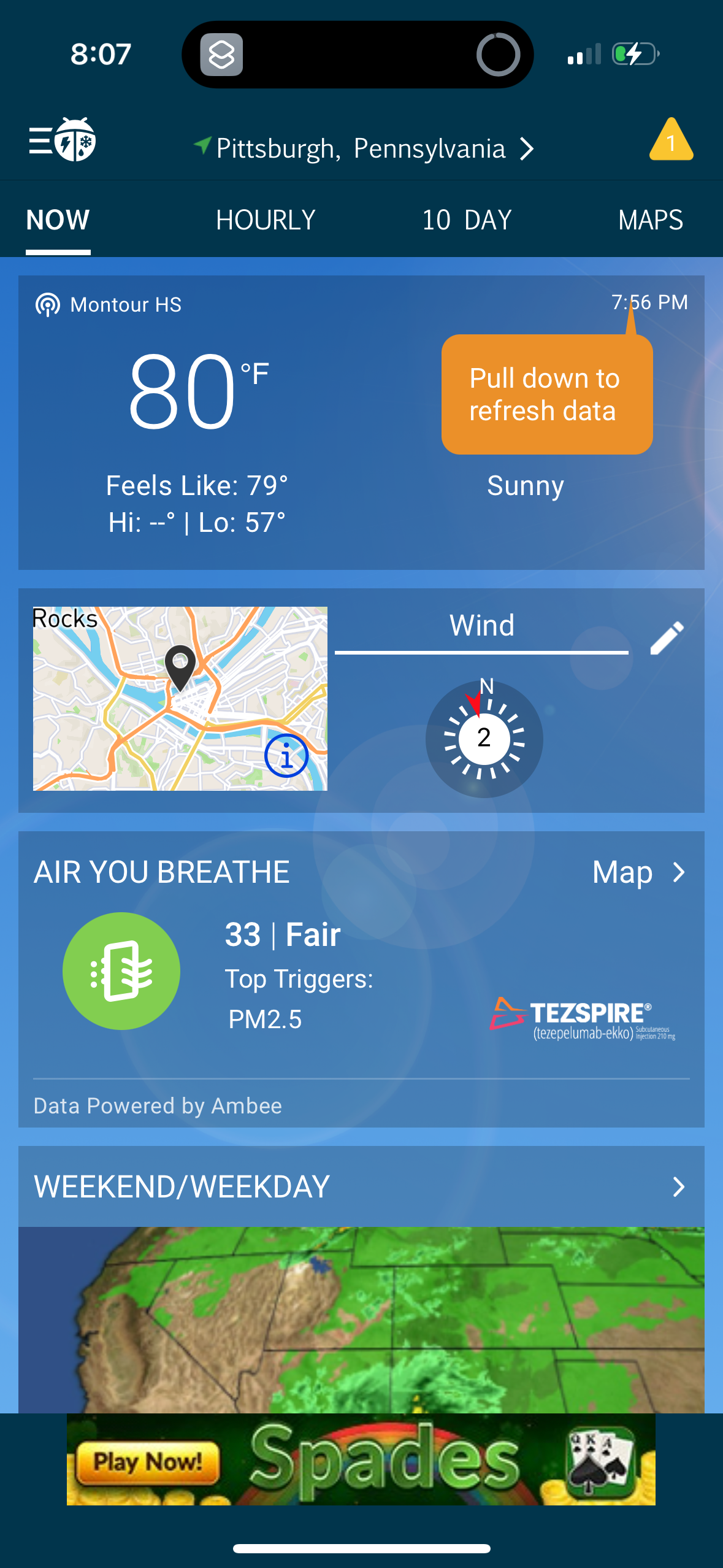Tap the Data Powered by Ambee text
The width and height of the screenshot is (723, 1568).
coord(157,1105)
